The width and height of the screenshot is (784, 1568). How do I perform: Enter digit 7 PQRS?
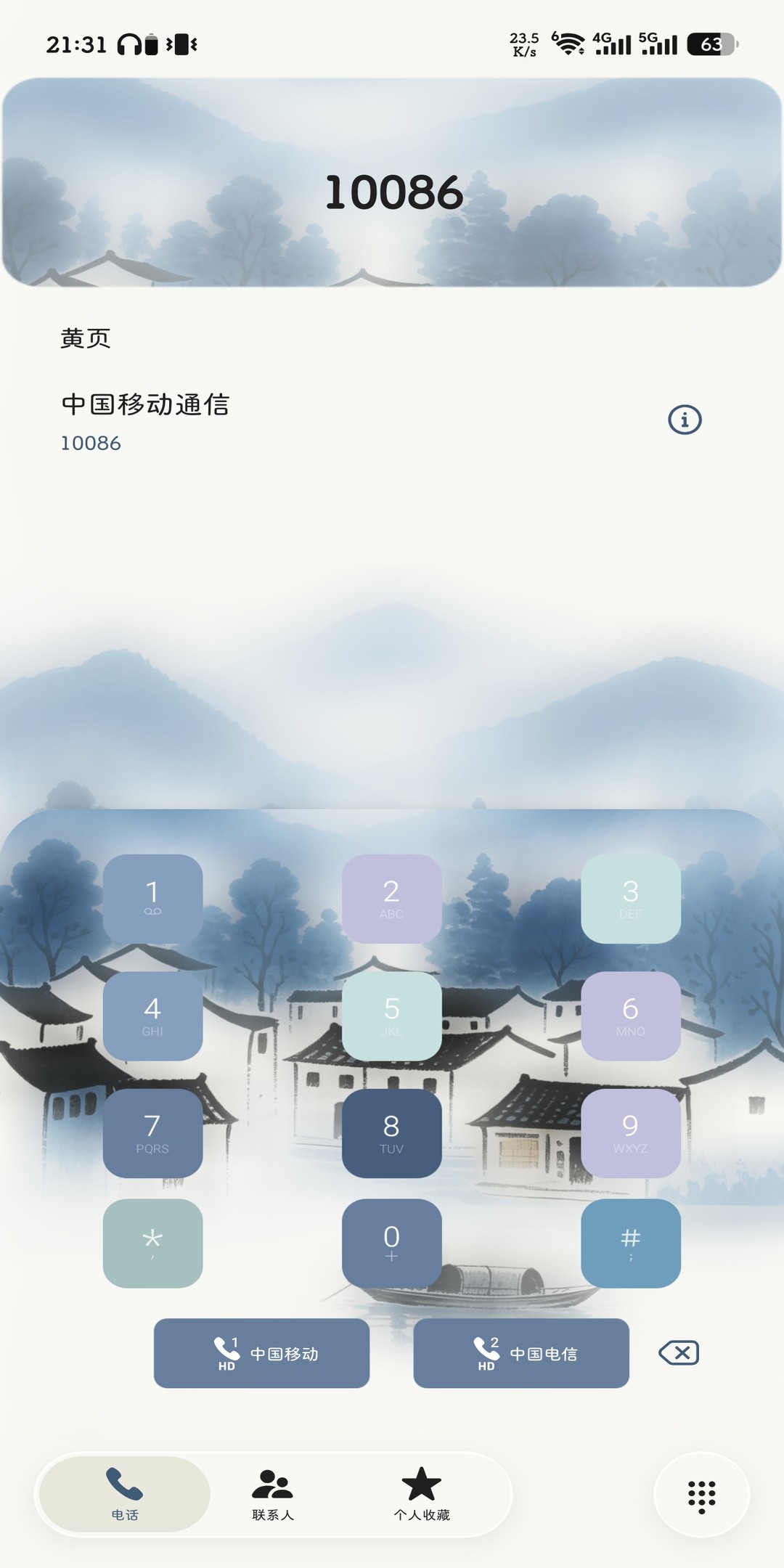(152, 1133)
